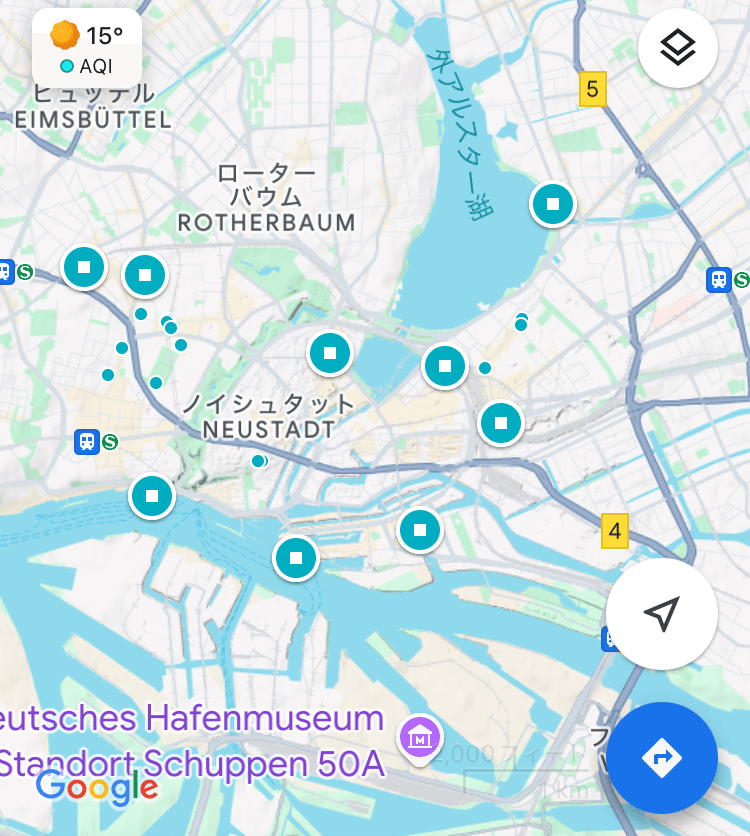Recenter the map using the compass arrow icon

[661, 615]
